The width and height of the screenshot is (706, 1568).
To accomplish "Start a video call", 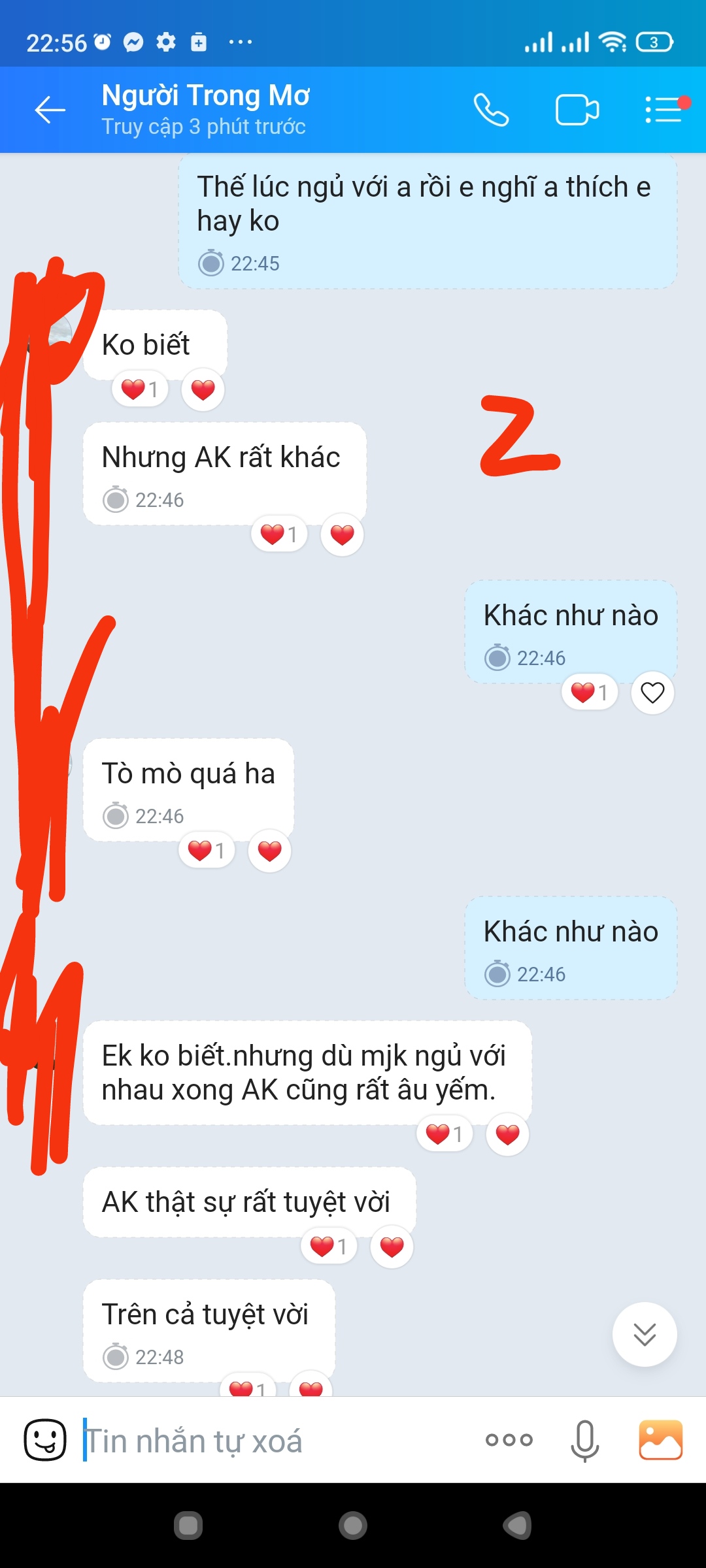I will pos(577,110).
